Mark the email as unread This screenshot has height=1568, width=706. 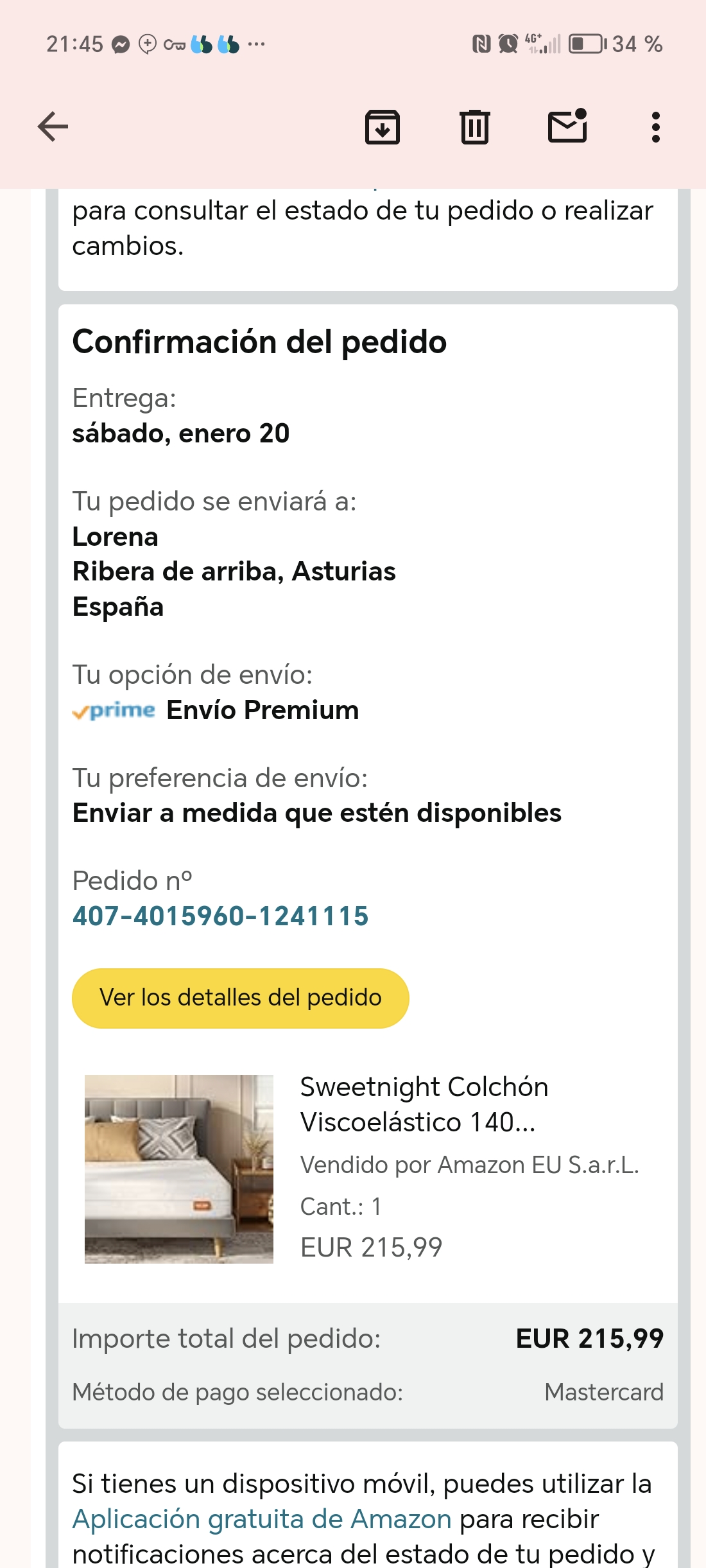567,125
